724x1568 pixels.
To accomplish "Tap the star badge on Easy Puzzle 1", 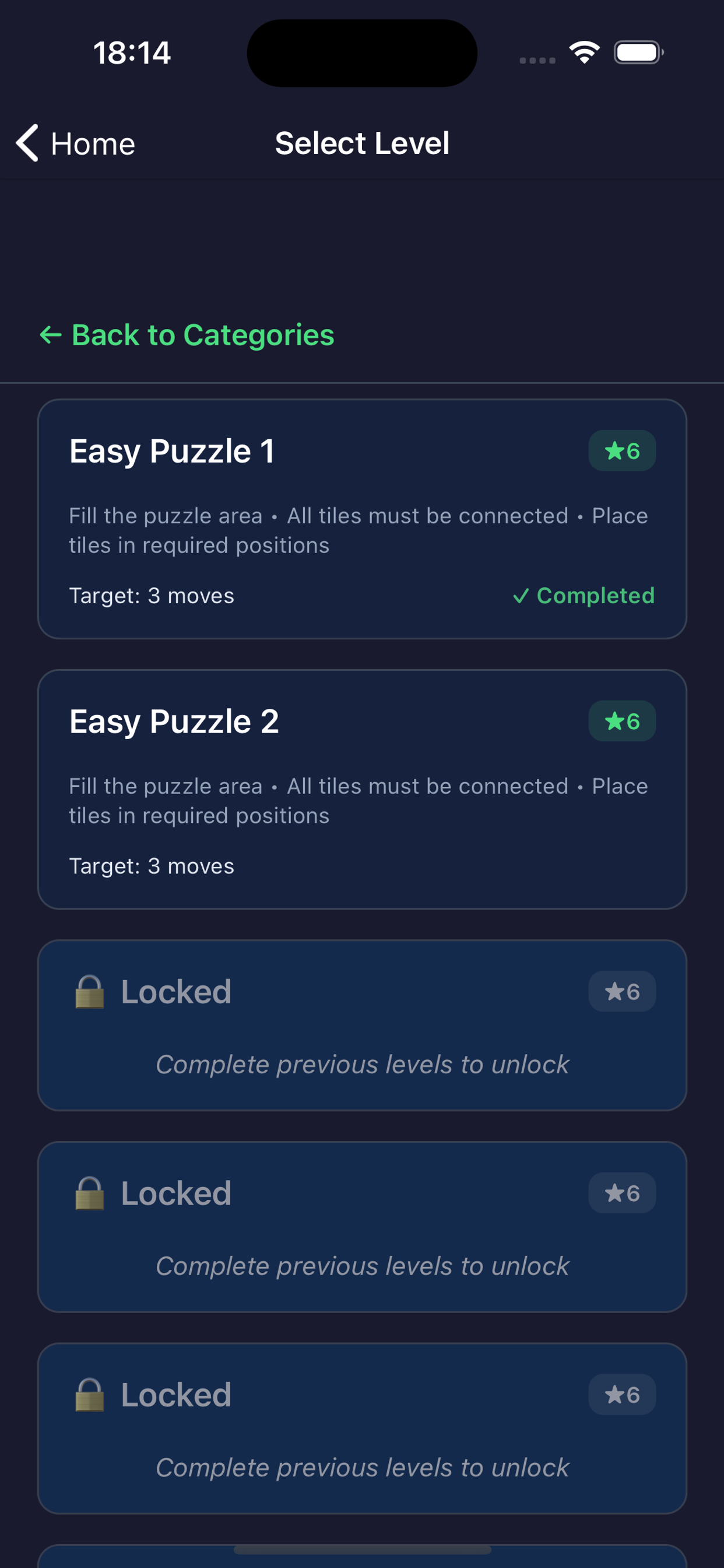I will pos(622,450).
